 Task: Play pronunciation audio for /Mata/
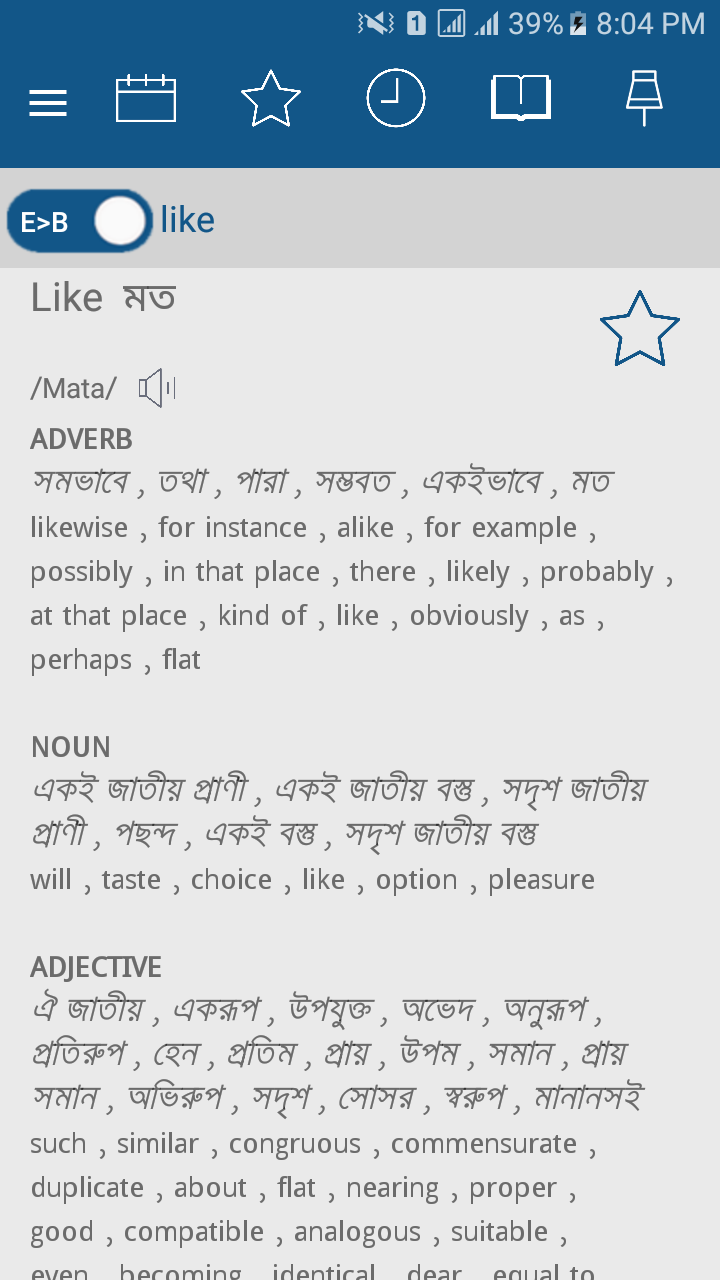coord(157,388)
